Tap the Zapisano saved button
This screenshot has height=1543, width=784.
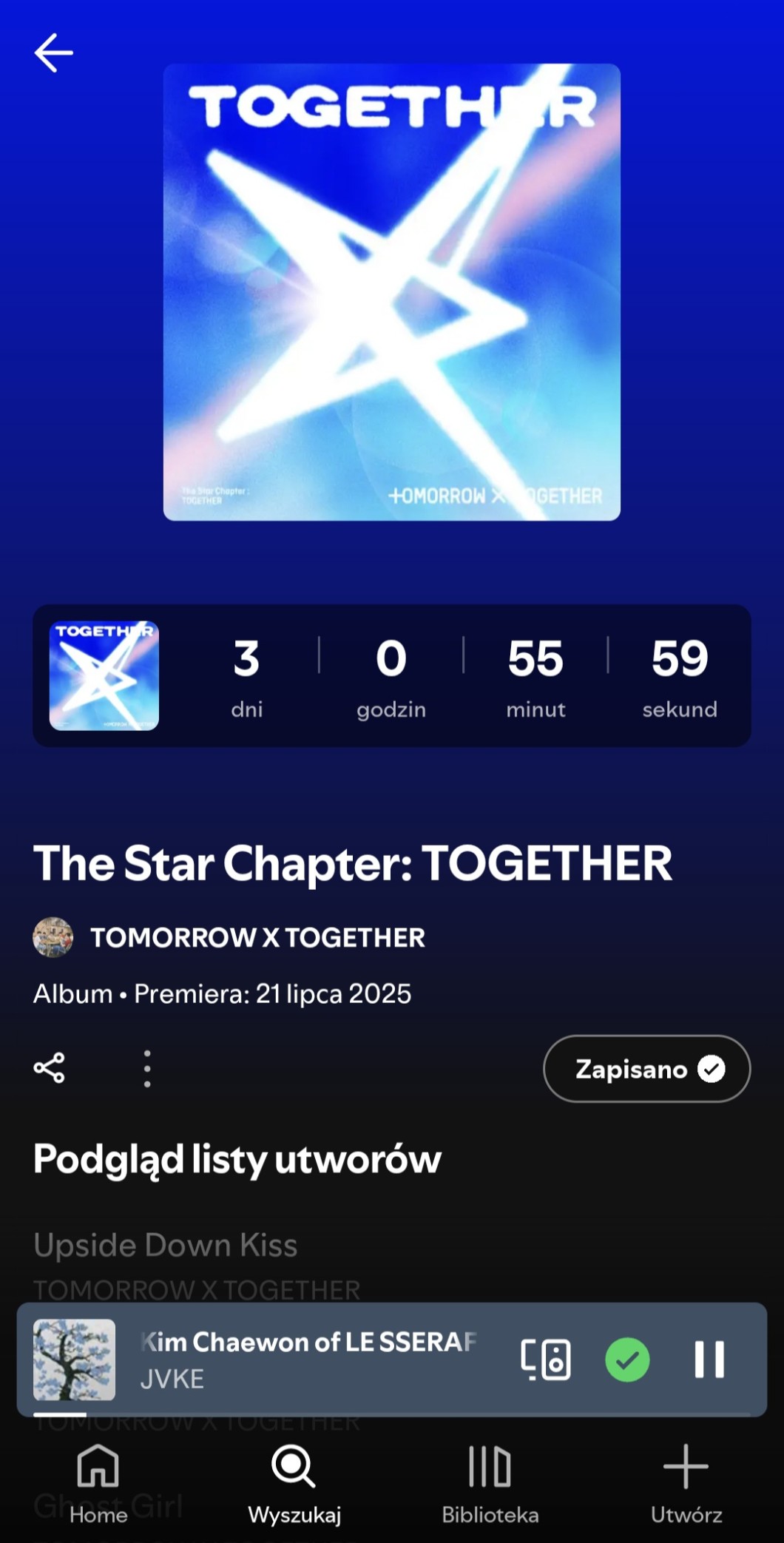[x=646, y=1069]
